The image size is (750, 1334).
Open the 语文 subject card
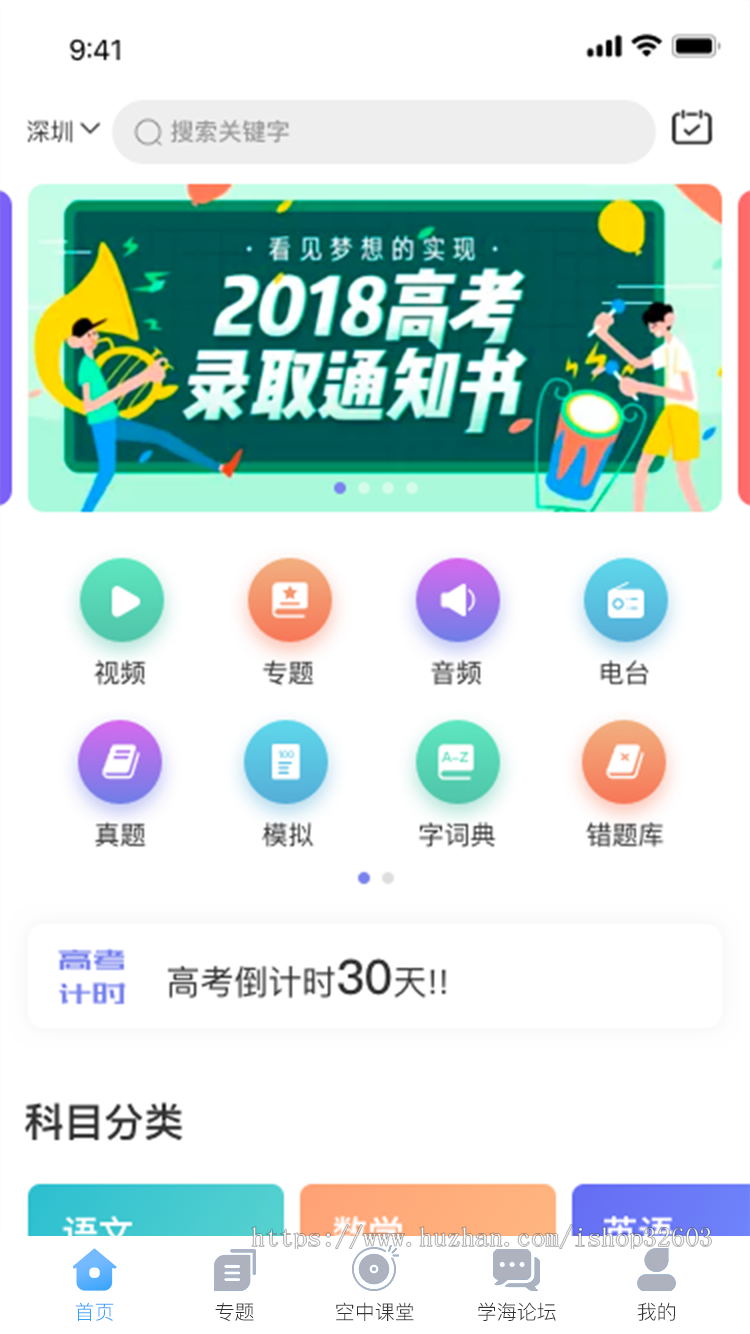[156, 1210]
